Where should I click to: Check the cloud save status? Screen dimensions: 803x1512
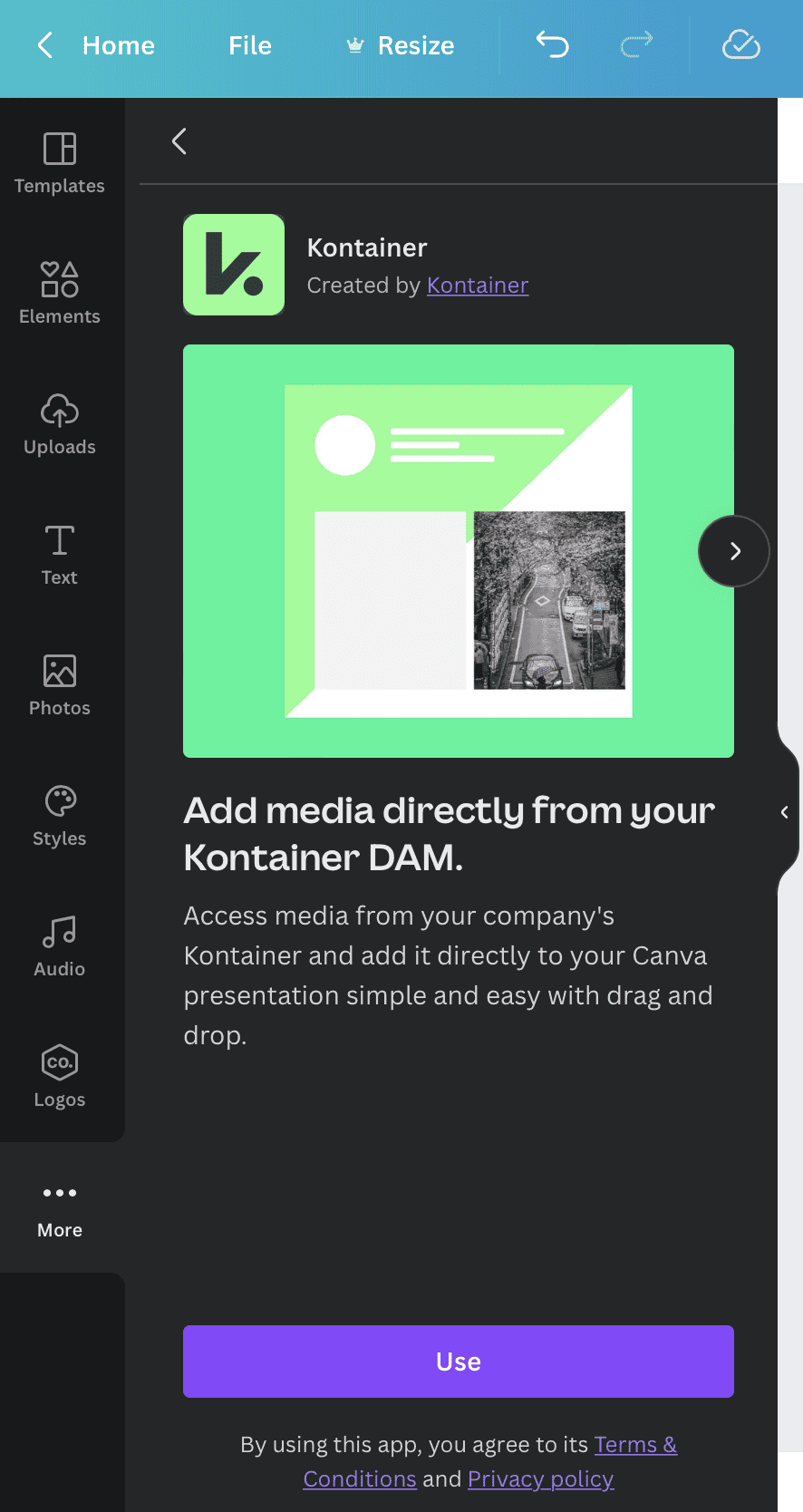(740, 44)
